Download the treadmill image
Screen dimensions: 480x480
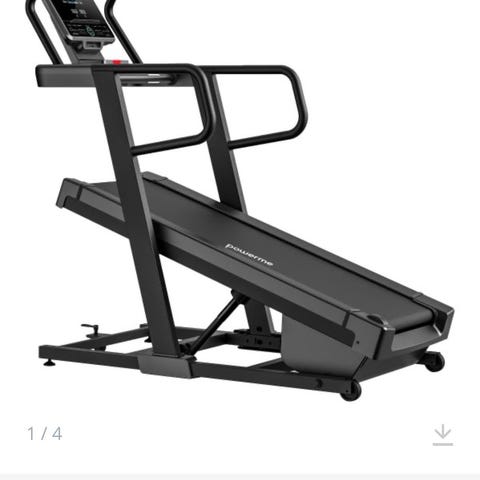coord(443,435)
